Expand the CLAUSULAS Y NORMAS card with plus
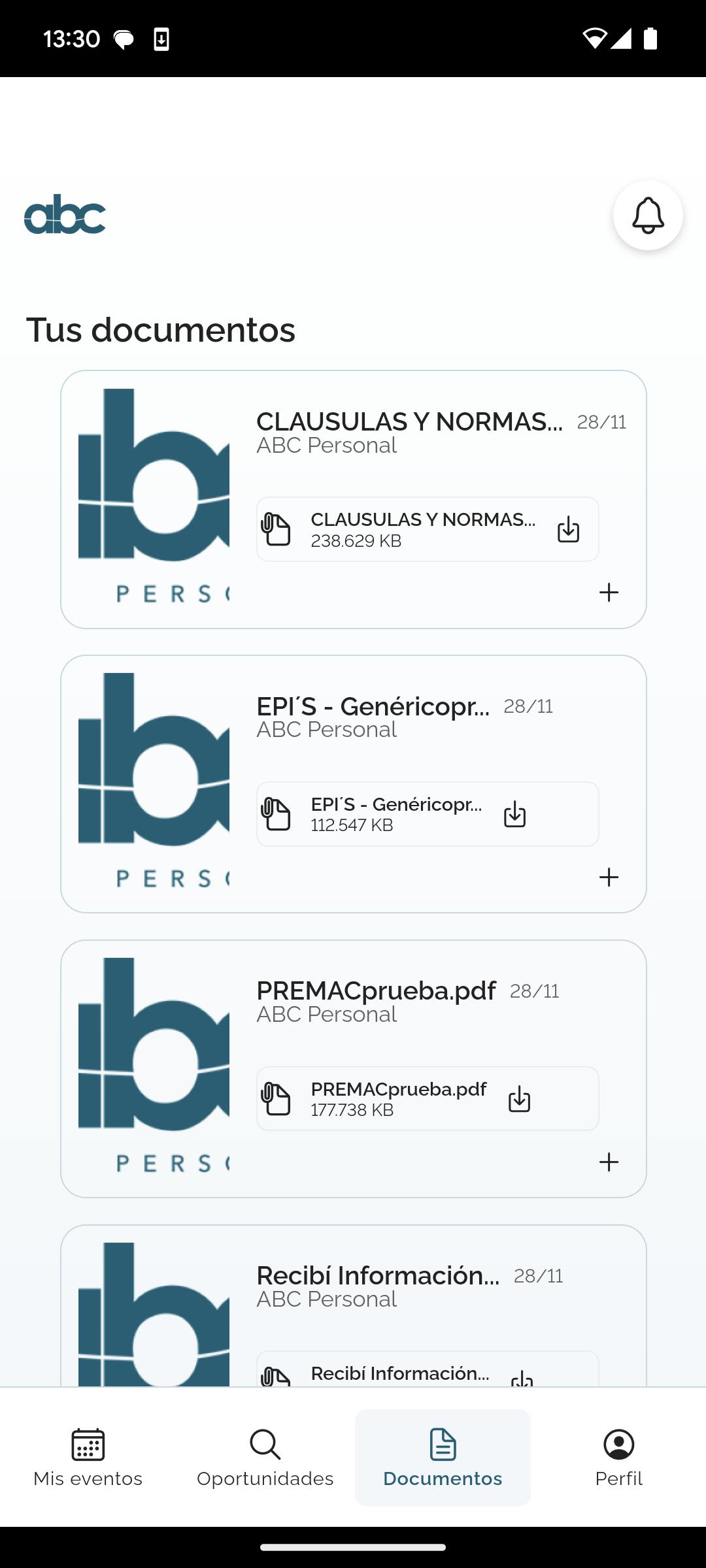Viewport: 706px width, 1568px height. click(609, 593)
